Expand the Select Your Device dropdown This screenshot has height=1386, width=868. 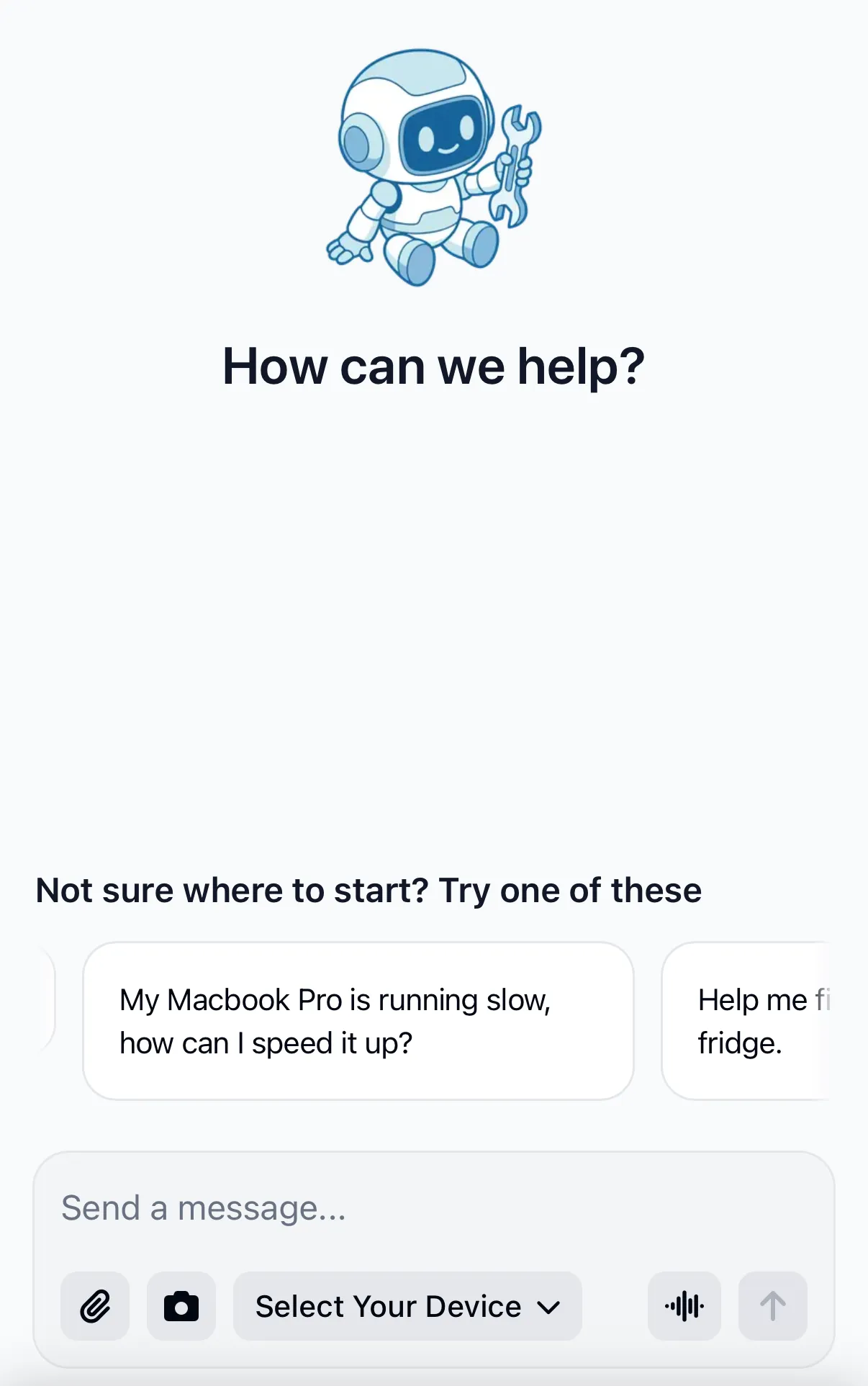click(407, 1306)
